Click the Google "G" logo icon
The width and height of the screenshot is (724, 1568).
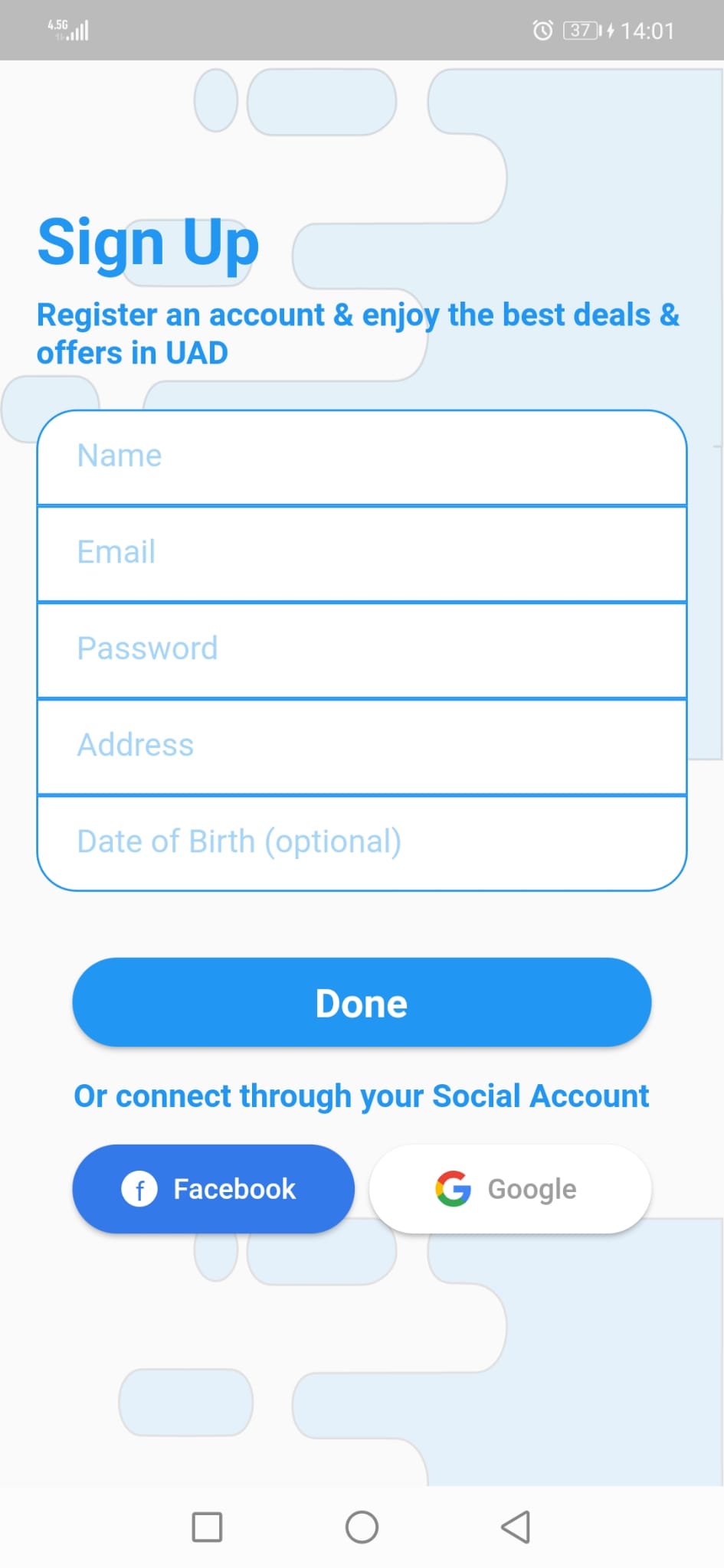(454, 1189)
